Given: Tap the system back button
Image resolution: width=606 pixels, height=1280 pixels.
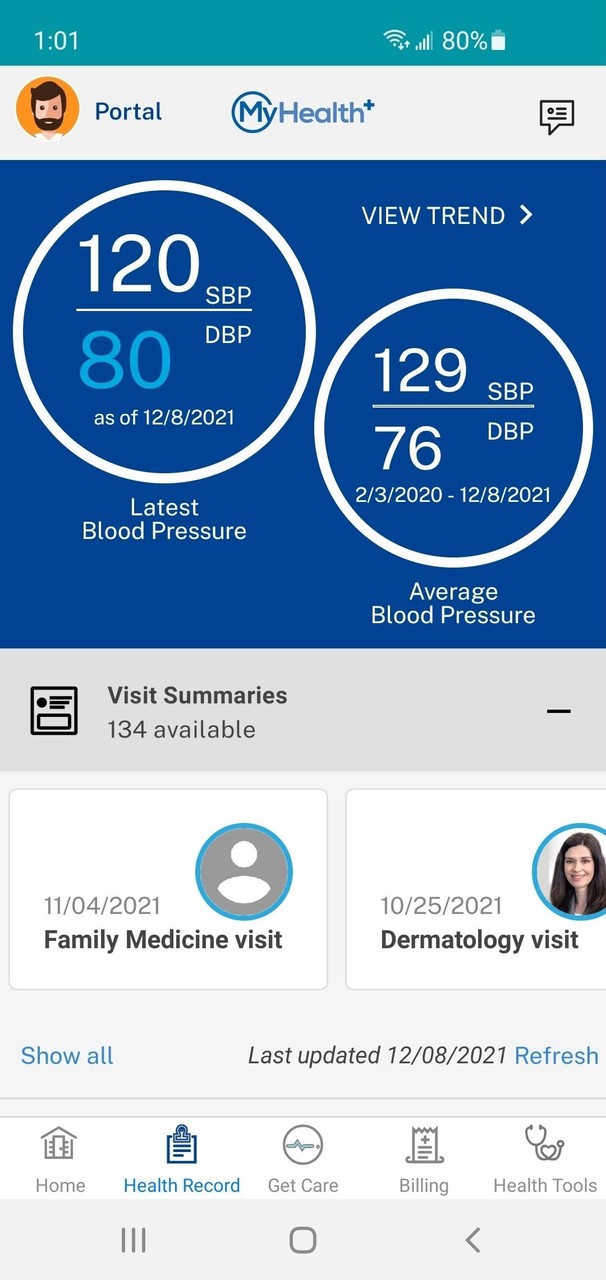Looking at the screenshot, I should coord(473,1240).
